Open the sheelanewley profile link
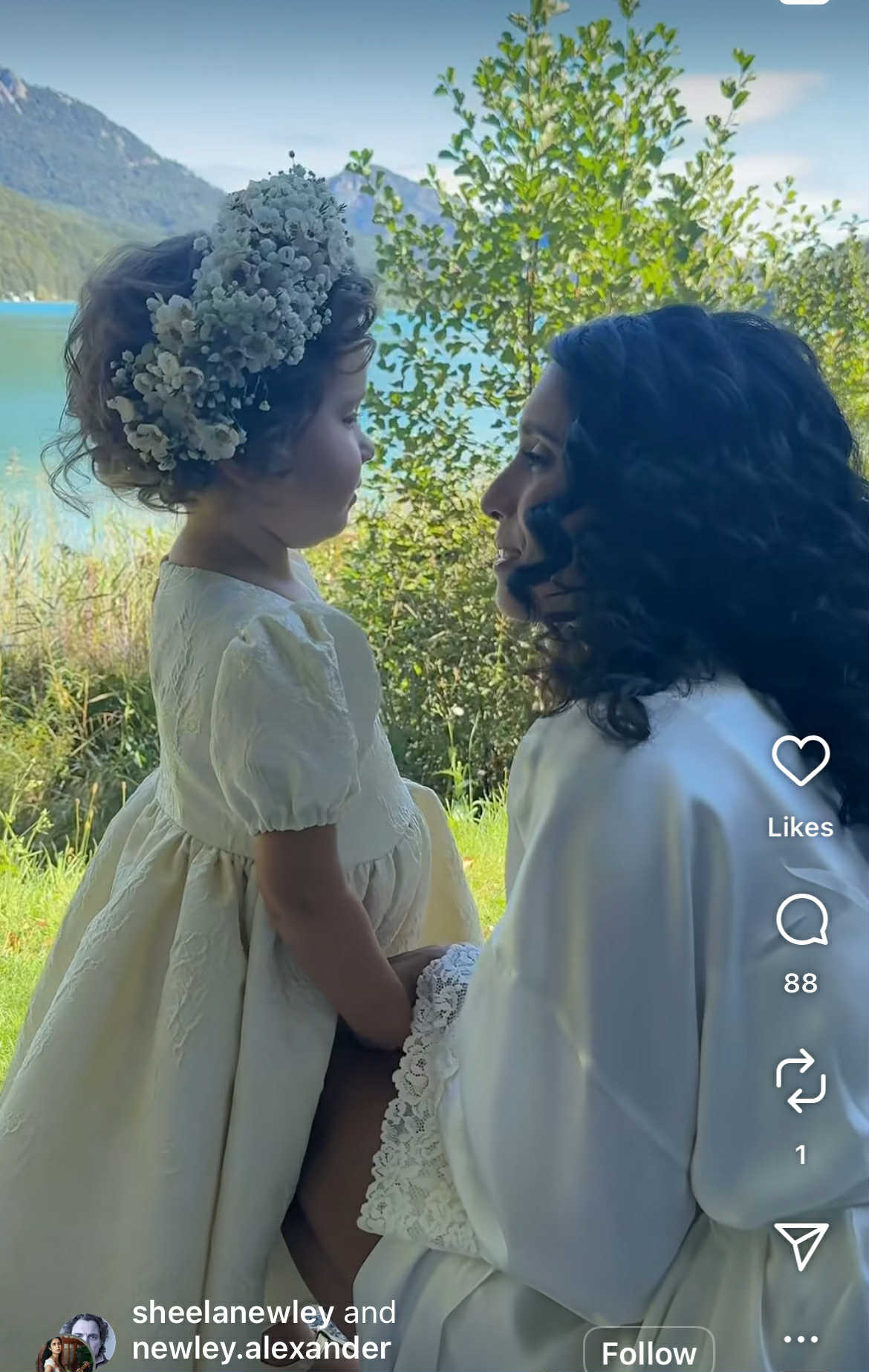Image resolution: width=869 pixels, height=1372 pixels. pyautogui.click(x=232, y=1313)
